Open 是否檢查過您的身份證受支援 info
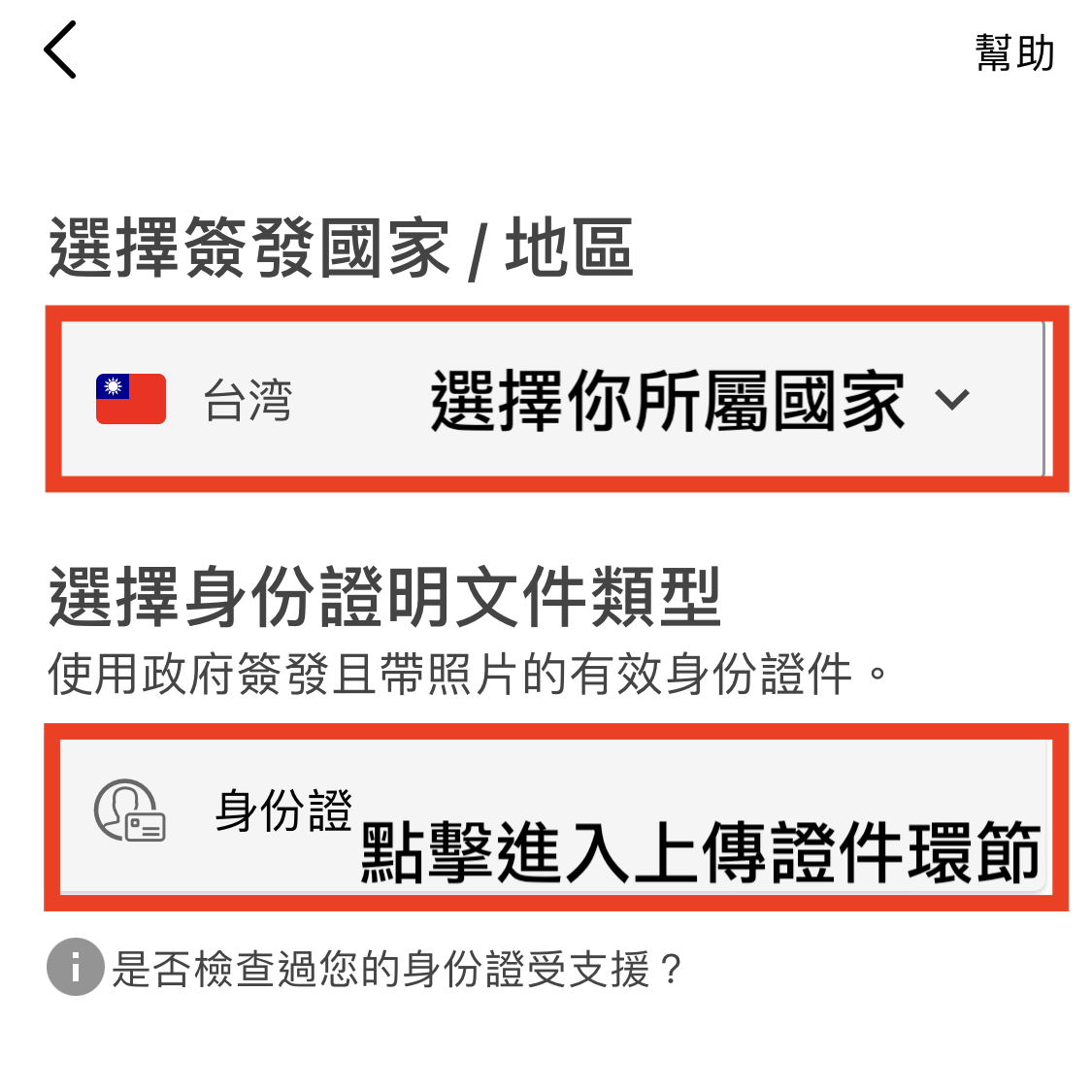 (396, 968)
